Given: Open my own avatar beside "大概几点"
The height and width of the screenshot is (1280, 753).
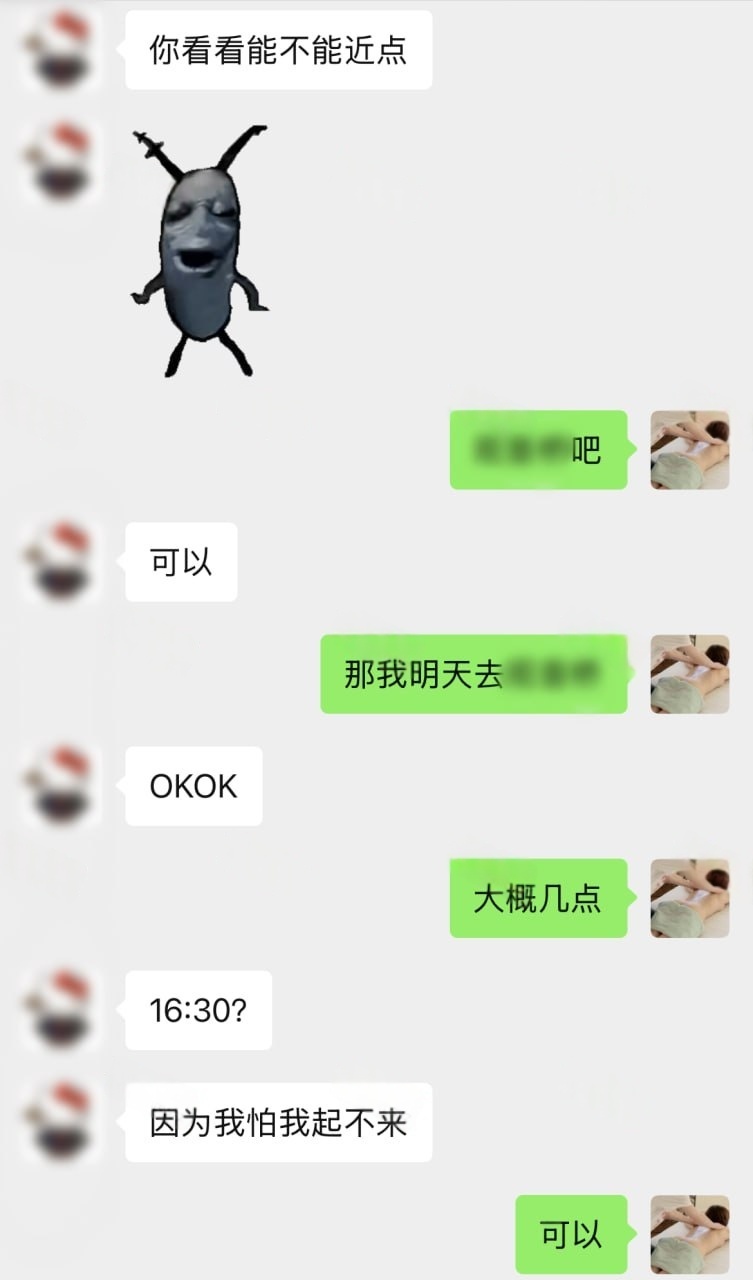Looking at the screenshot, I should click(690, 898).
